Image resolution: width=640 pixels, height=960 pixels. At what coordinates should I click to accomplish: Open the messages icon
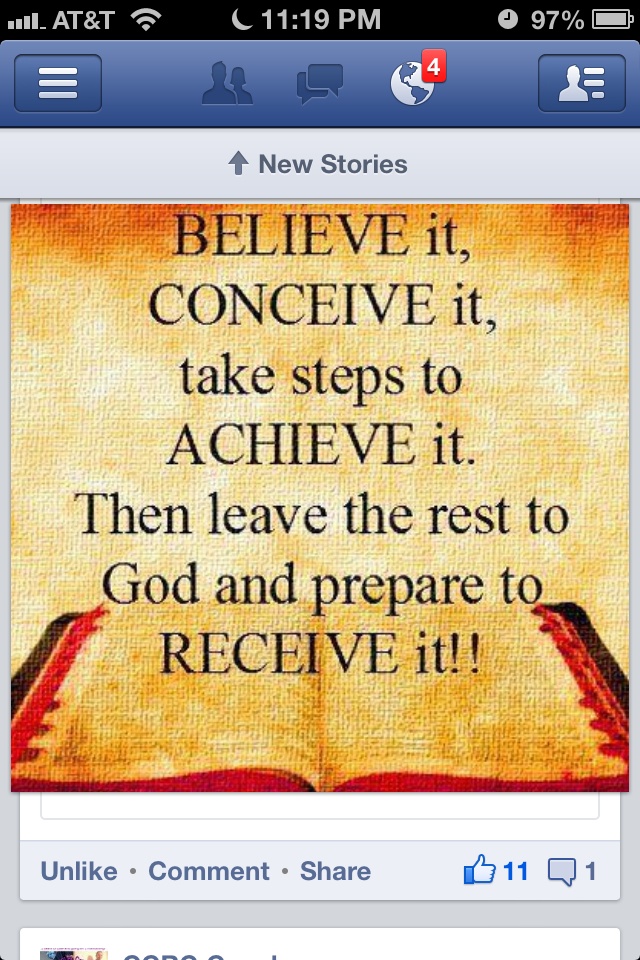320,84
